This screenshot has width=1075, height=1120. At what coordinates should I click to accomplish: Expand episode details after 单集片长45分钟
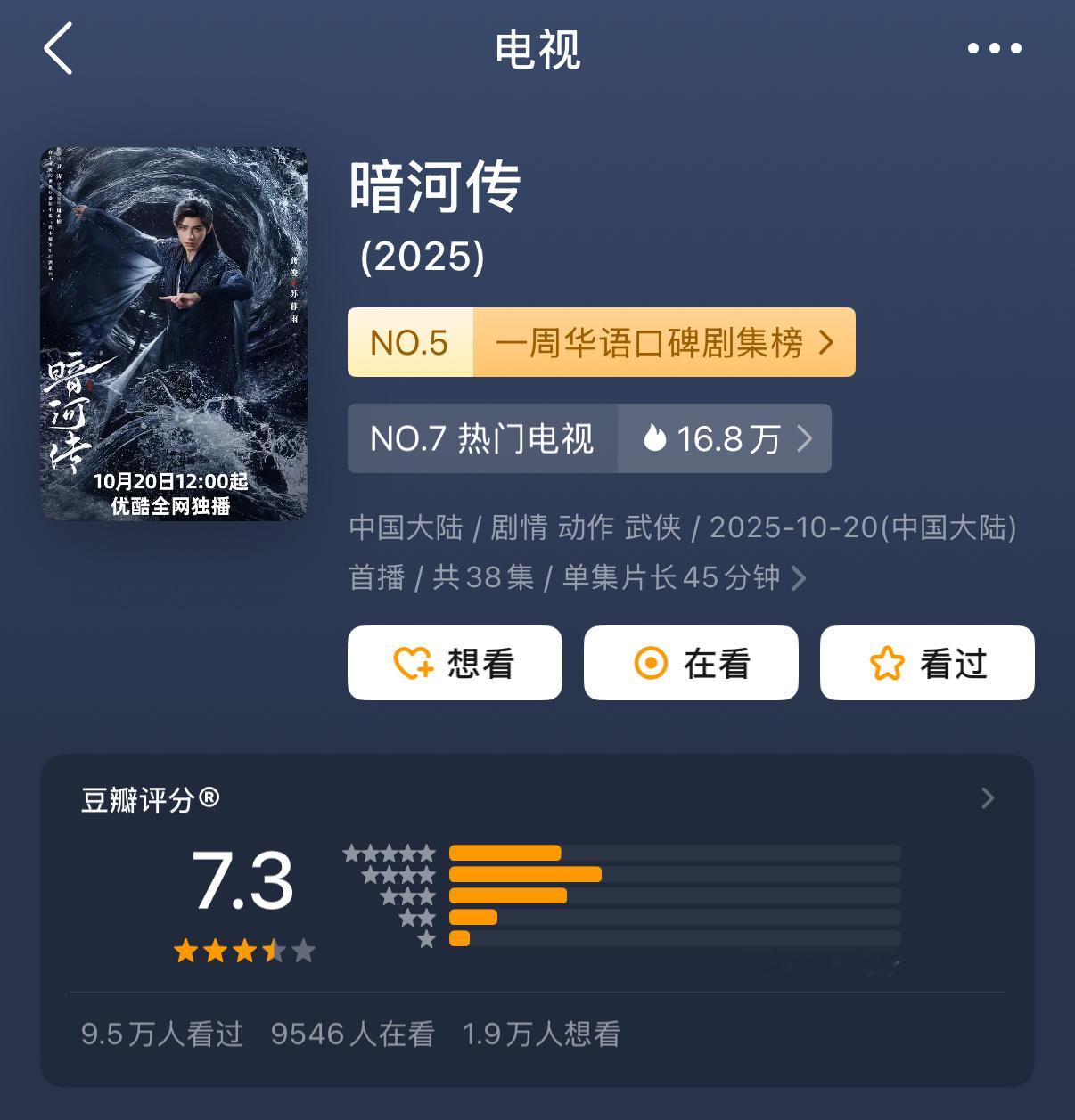point(800,578)
